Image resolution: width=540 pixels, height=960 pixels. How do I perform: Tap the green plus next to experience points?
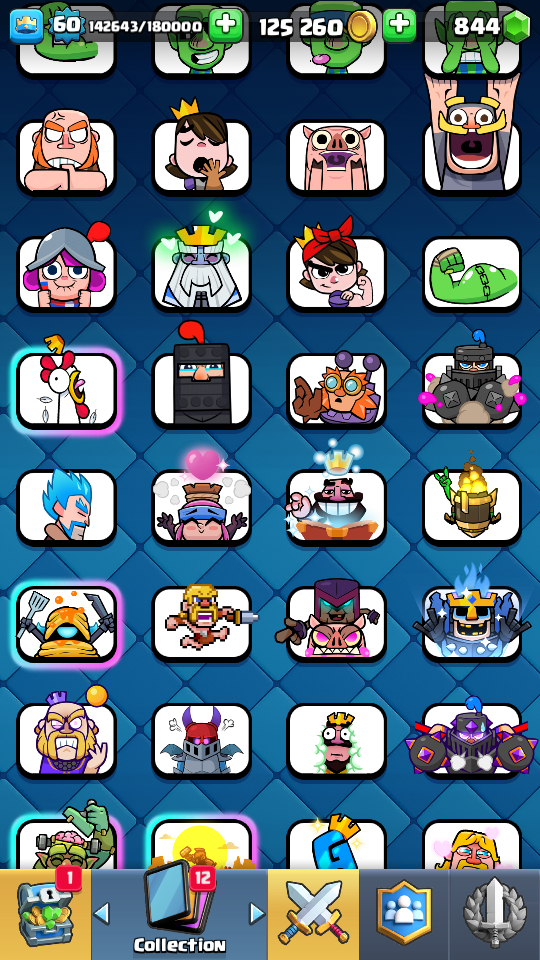coord(226,26)
